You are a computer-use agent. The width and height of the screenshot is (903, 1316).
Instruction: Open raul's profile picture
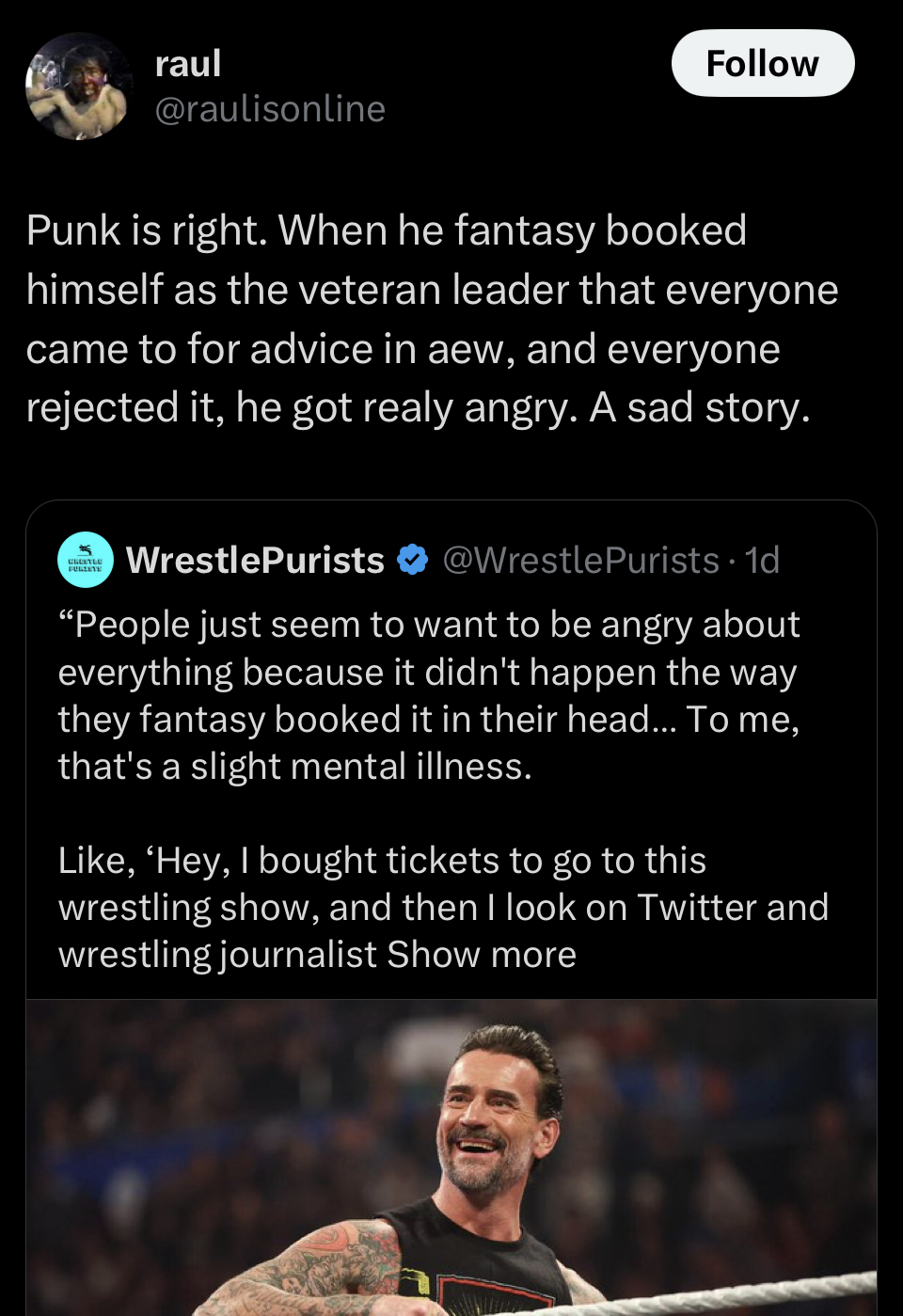[78, 87]
